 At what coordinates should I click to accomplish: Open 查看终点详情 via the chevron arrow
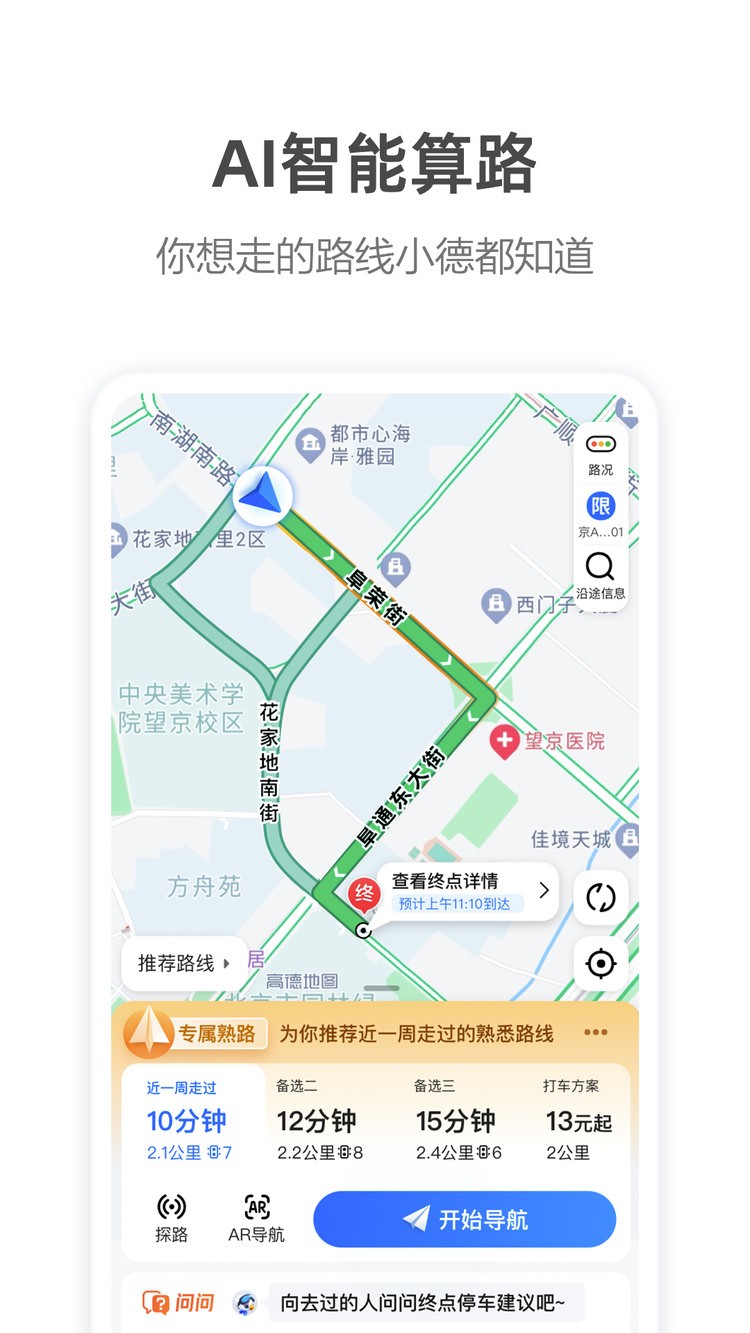(x=545, y=891)
